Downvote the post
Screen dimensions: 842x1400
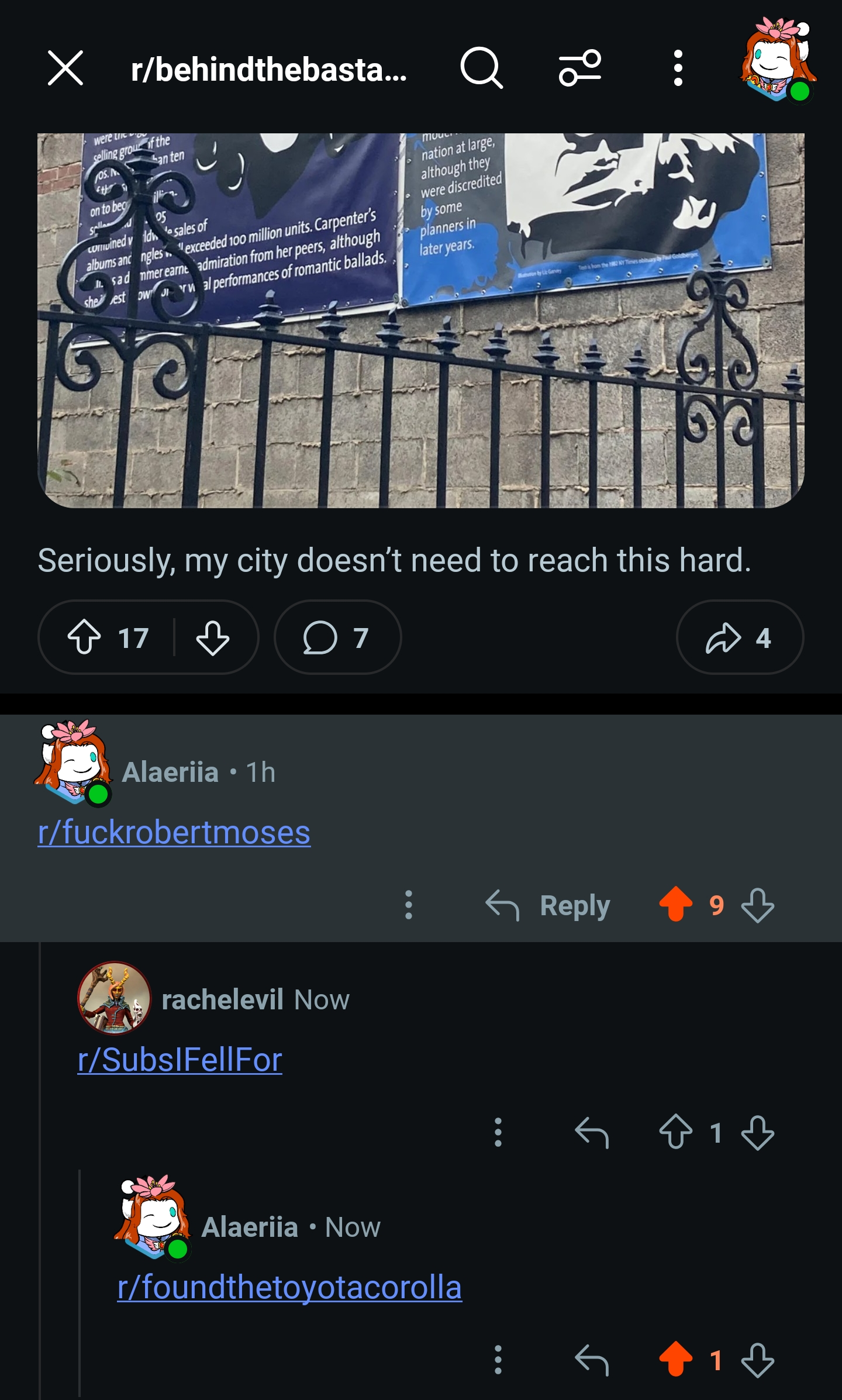[x=212, y=637]
